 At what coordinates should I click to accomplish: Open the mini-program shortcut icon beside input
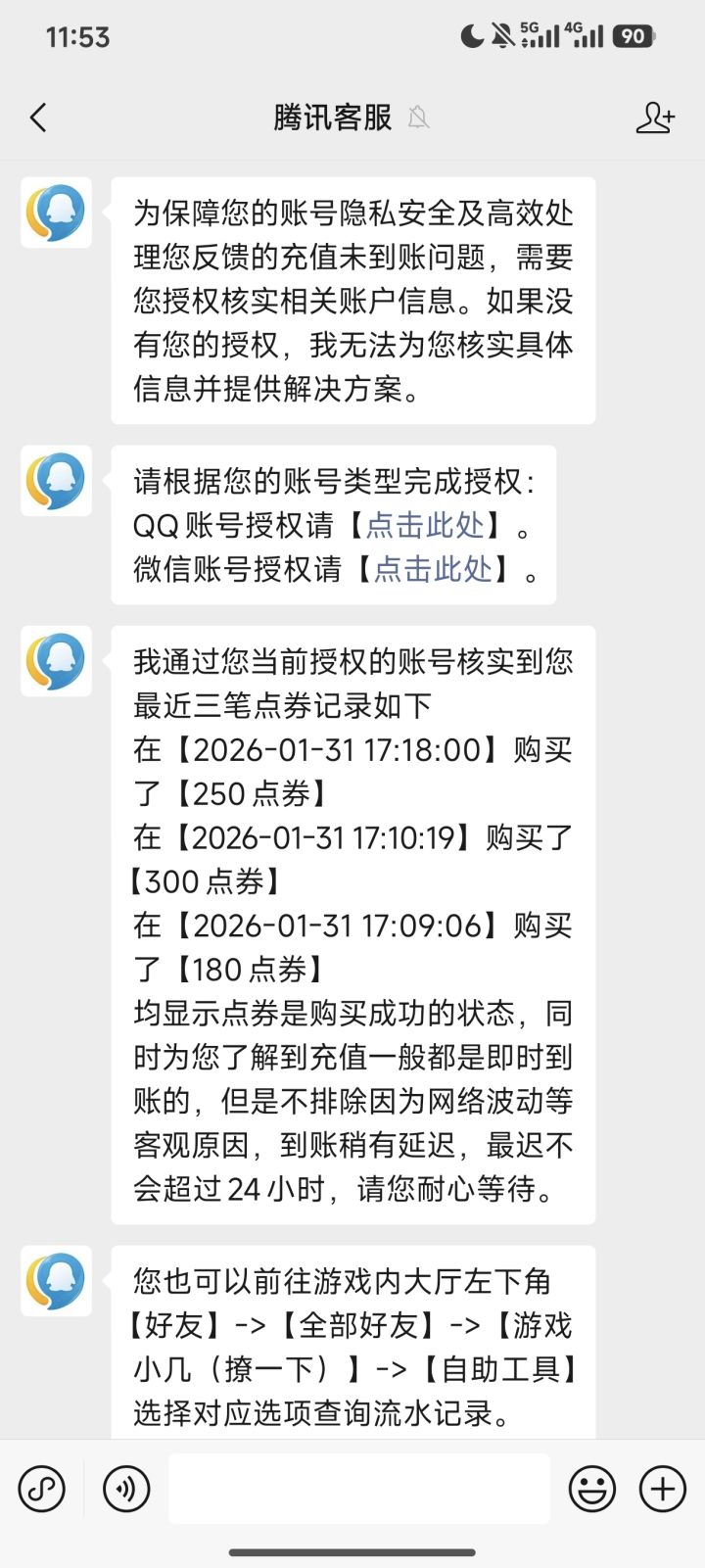pos(42,1490)
